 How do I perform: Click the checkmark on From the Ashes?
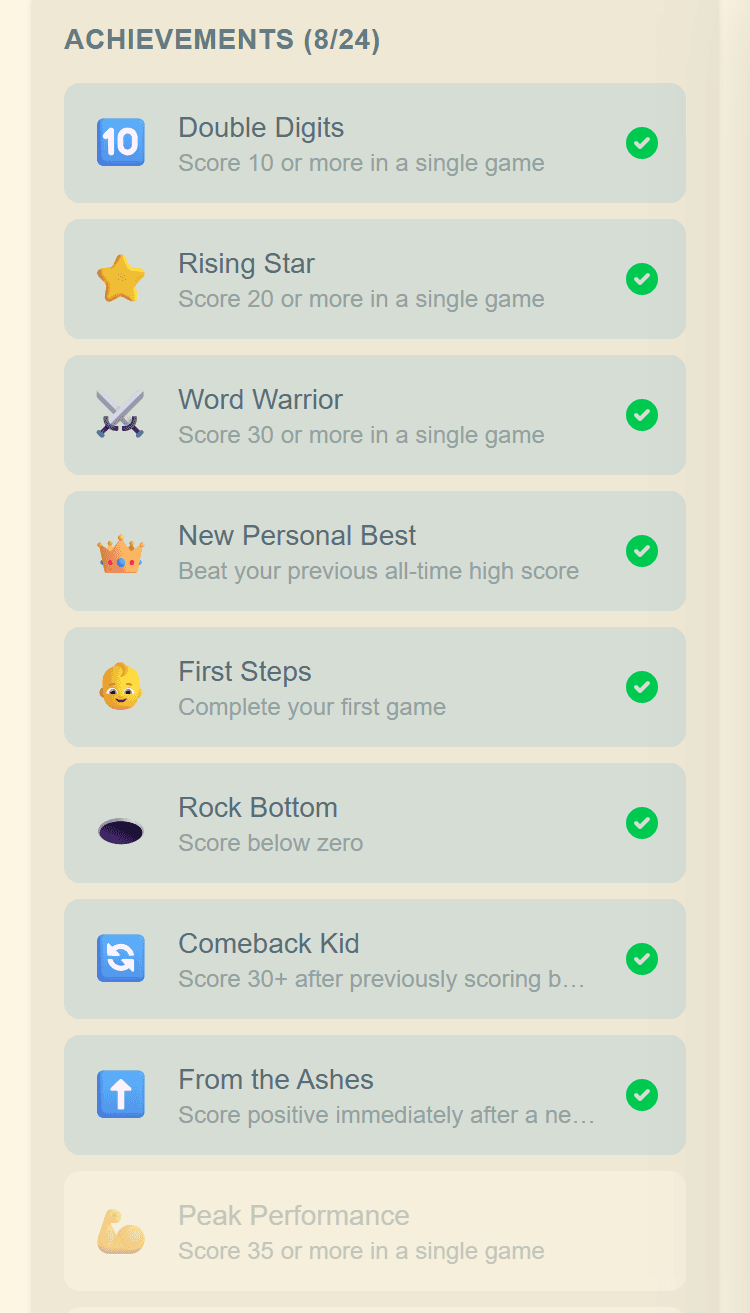642,1095
